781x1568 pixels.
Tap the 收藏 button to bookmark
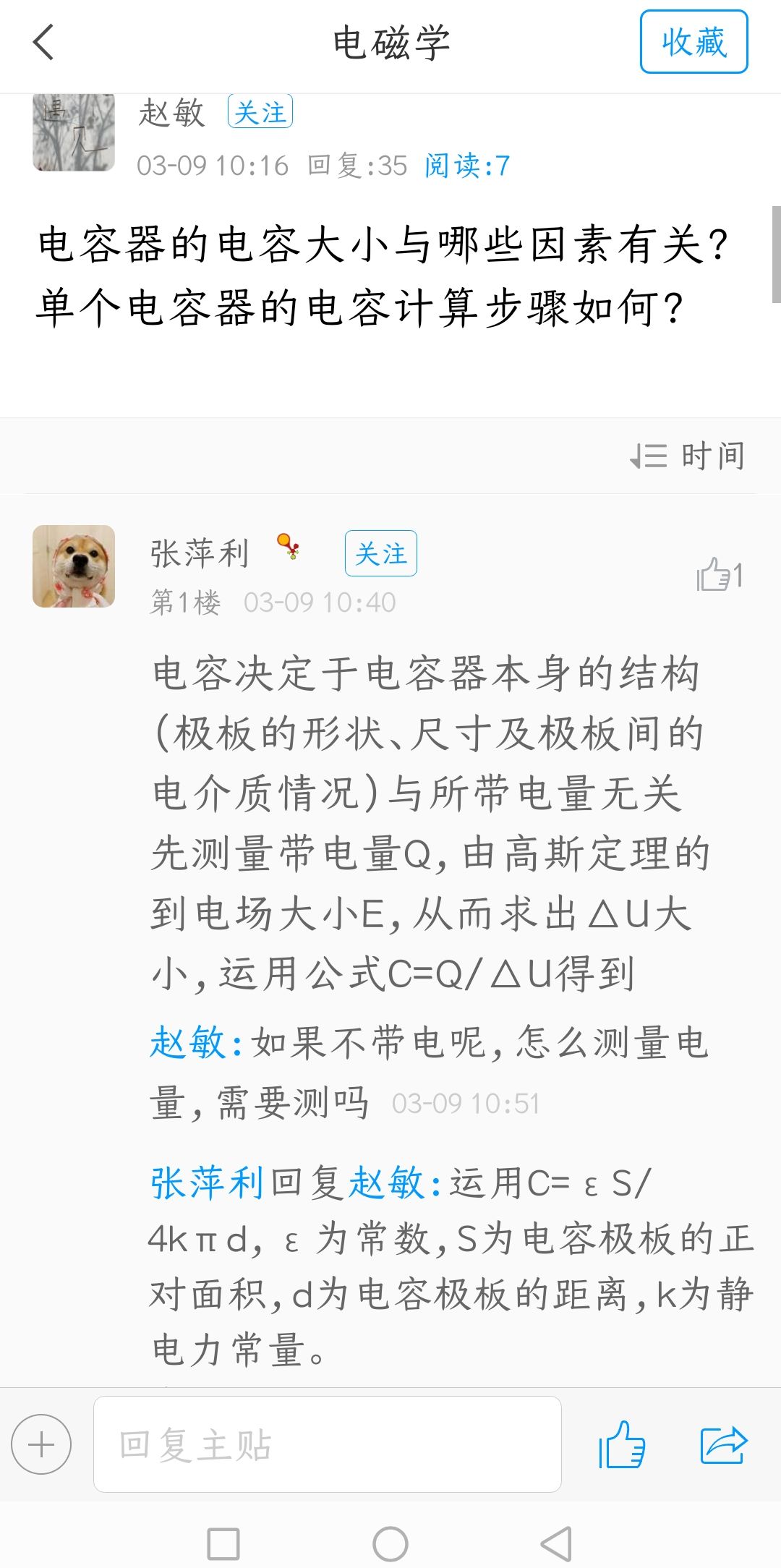693,42
